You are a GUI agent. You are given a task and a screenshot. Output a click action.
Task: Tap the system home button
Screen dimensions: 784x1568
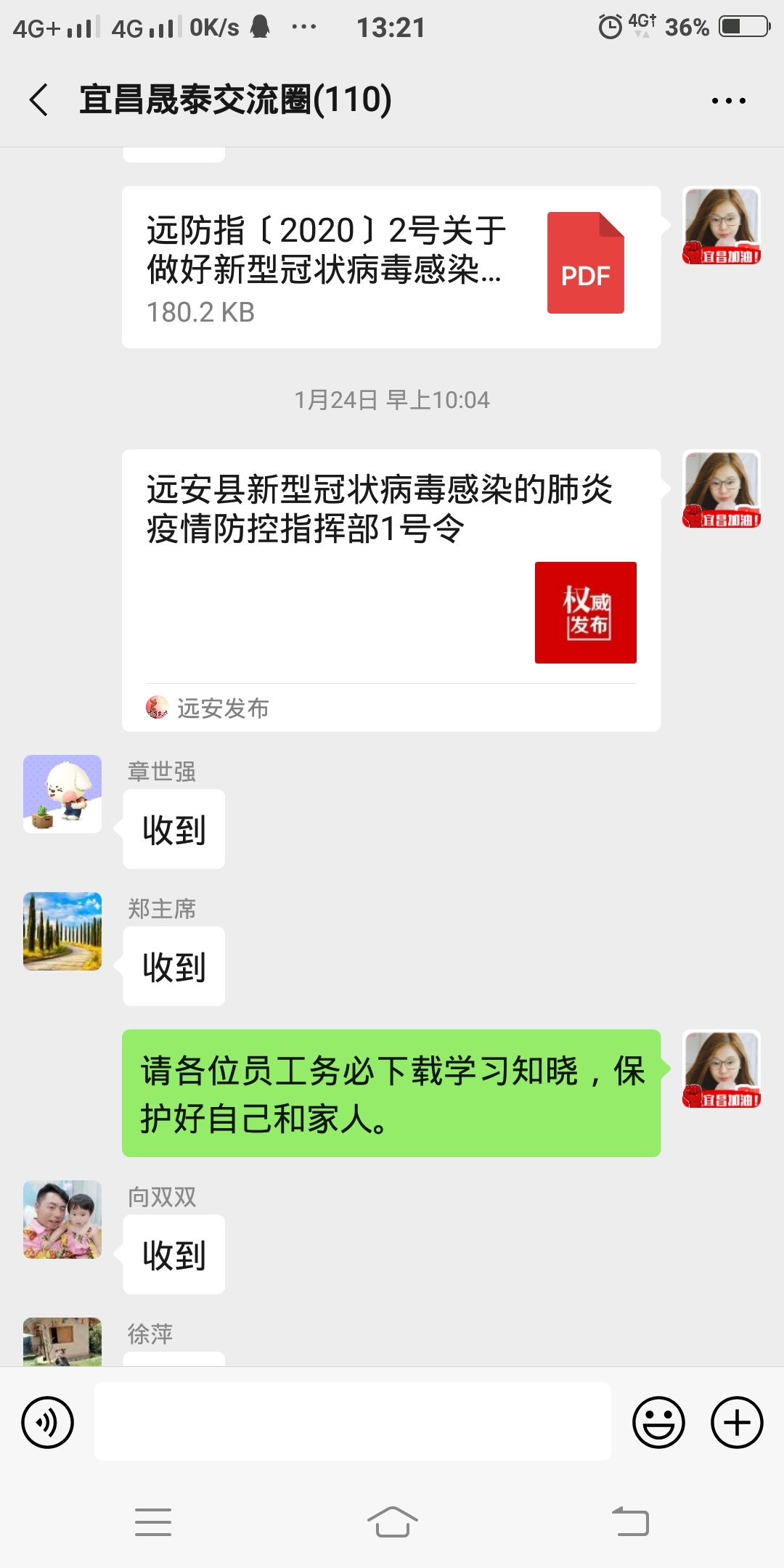coord(392,1522)
